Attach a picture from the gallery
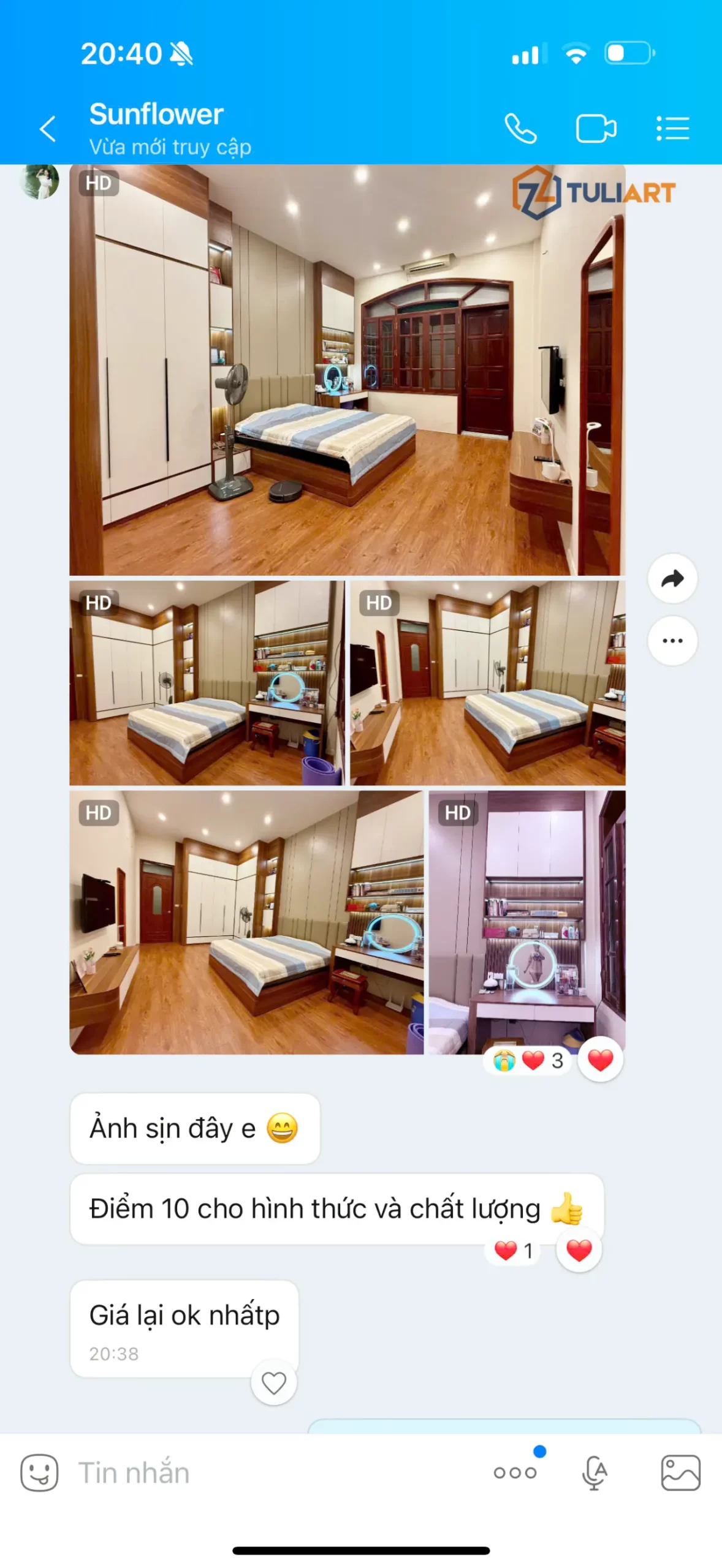This screenshot has width=722, height=1568. 680,1472
